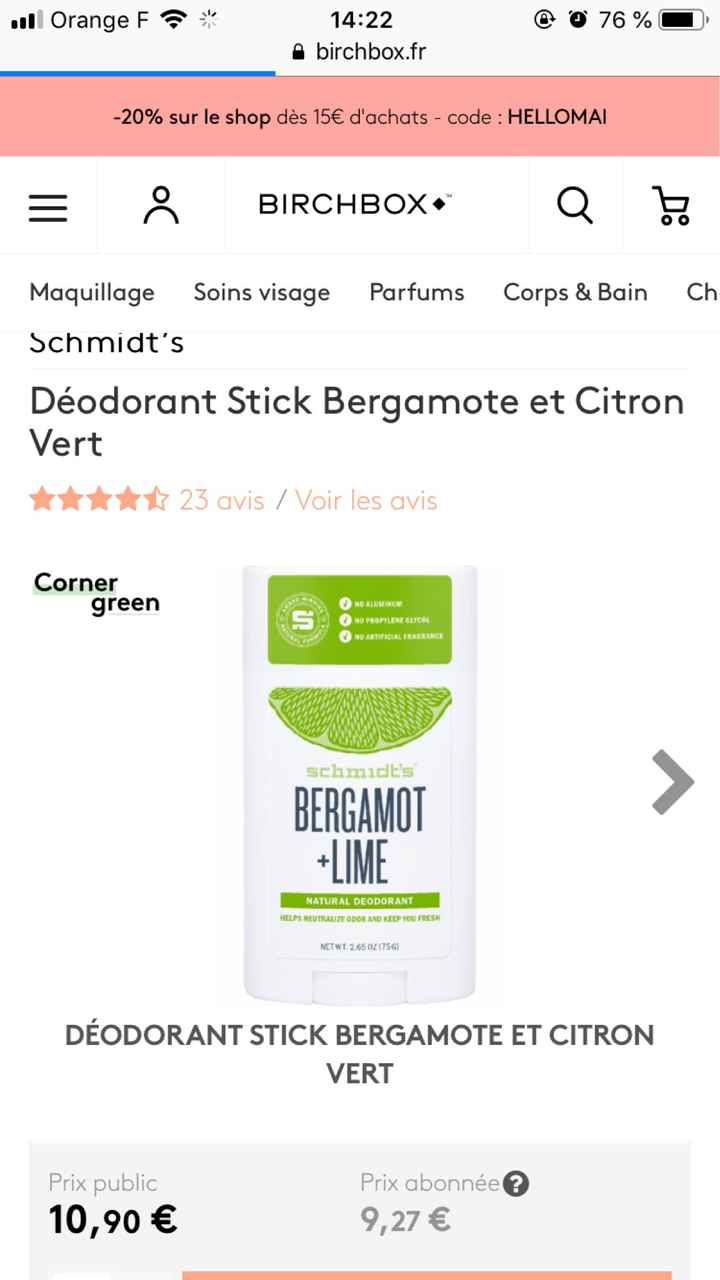Screen dimensions: 720x1280
Task: Switch to the Maquillage tab
Action: tap(92, 292)
